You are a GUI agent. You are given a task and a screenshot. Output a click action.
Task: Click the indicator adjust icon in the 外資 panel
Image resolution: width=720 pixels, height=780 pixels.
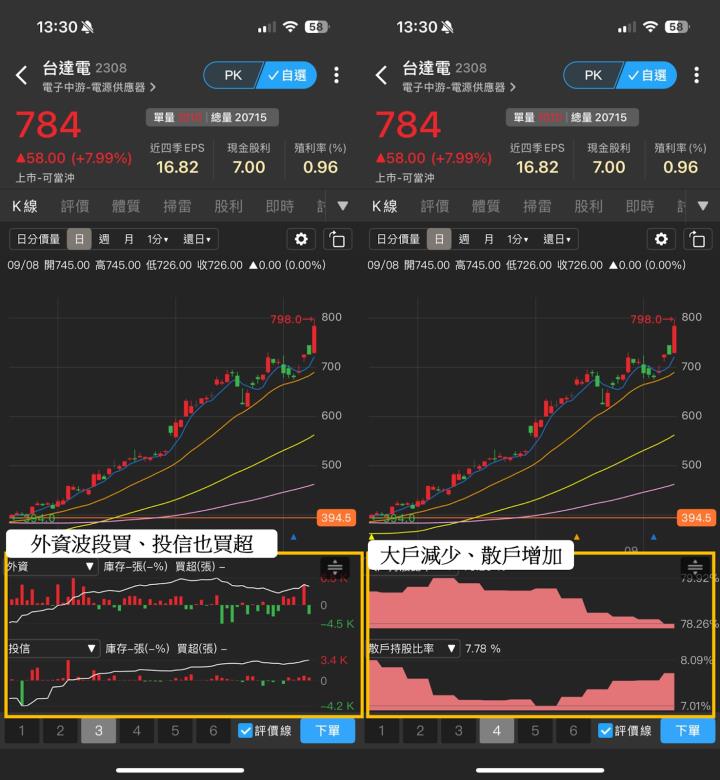point(334,567)
